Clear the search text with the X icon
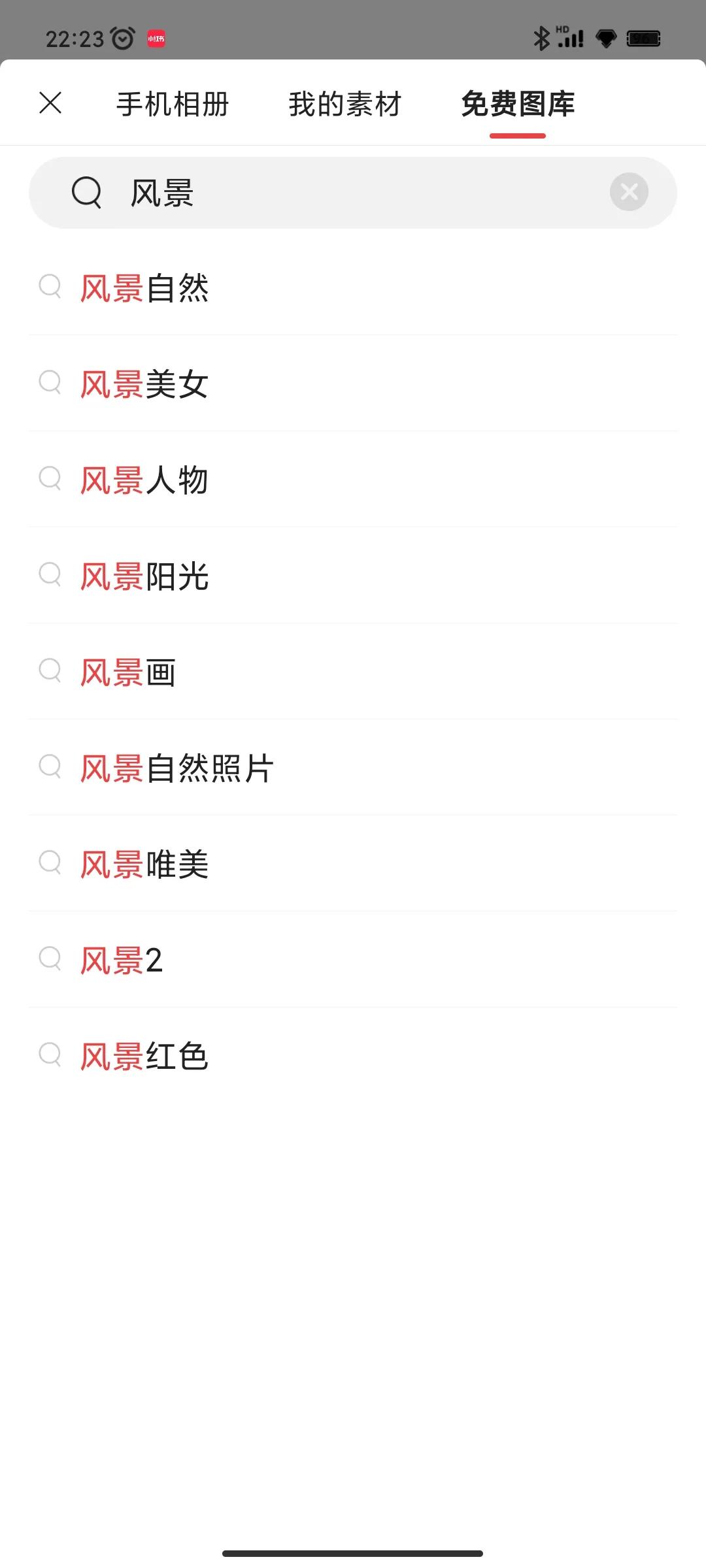This screenshot has width=706, height=1568. click(628, 191)
